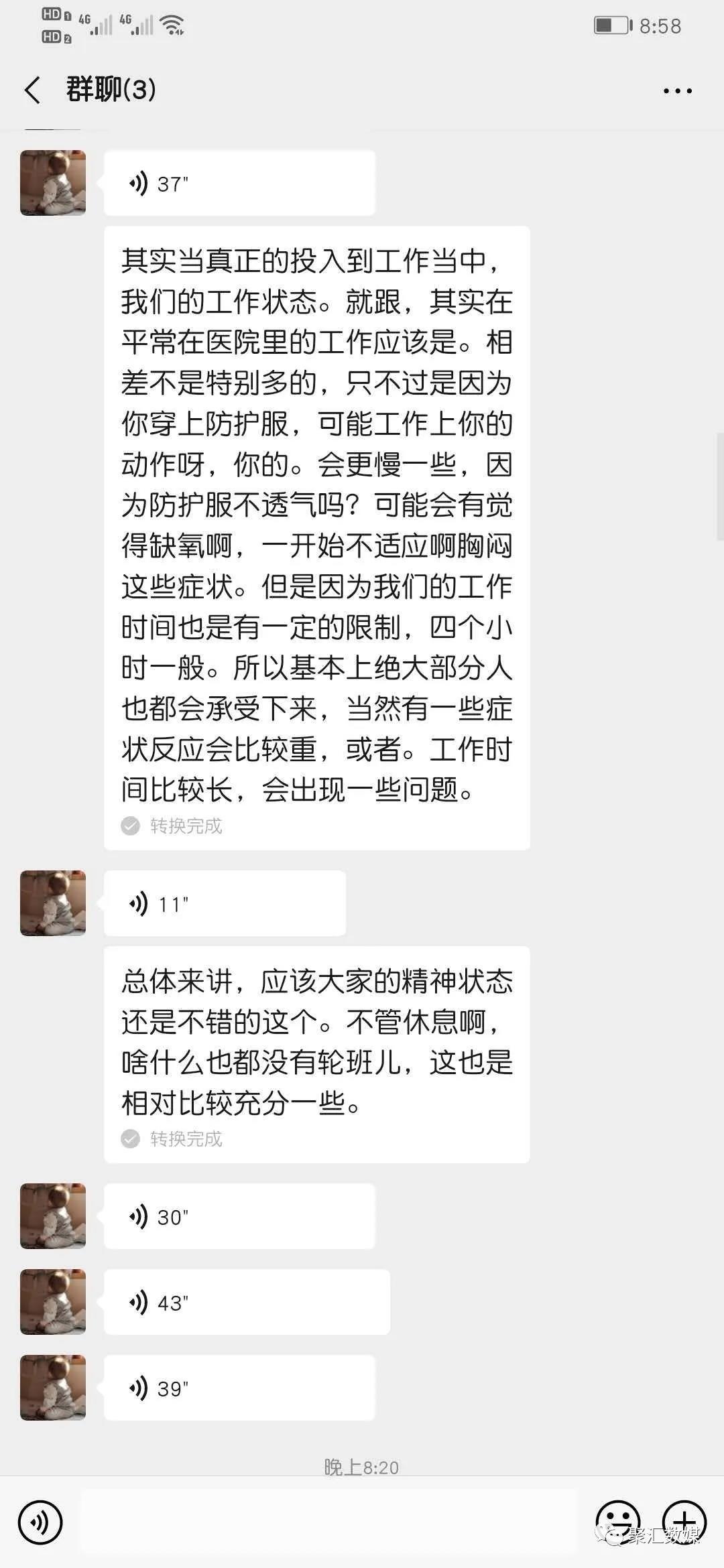
Task: Switch to voice input mode
Action: 40,1522
